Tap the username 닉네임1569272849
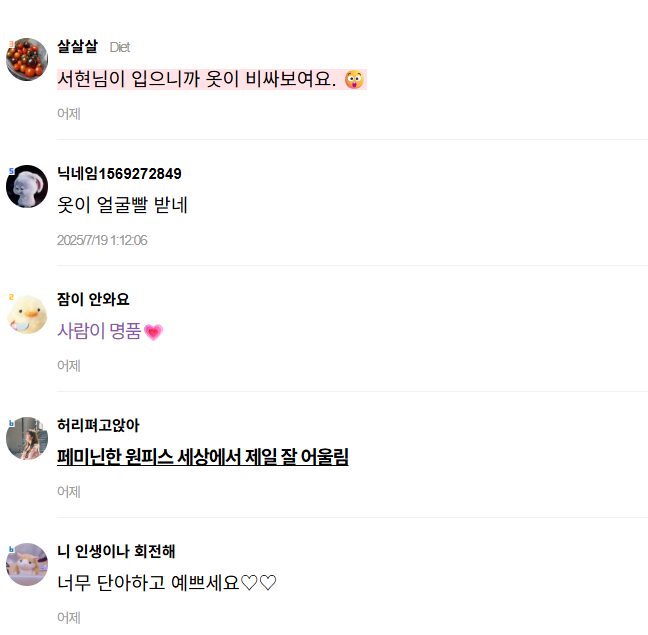The width and height of the screenshot is (648, 635). coord(119,173)
